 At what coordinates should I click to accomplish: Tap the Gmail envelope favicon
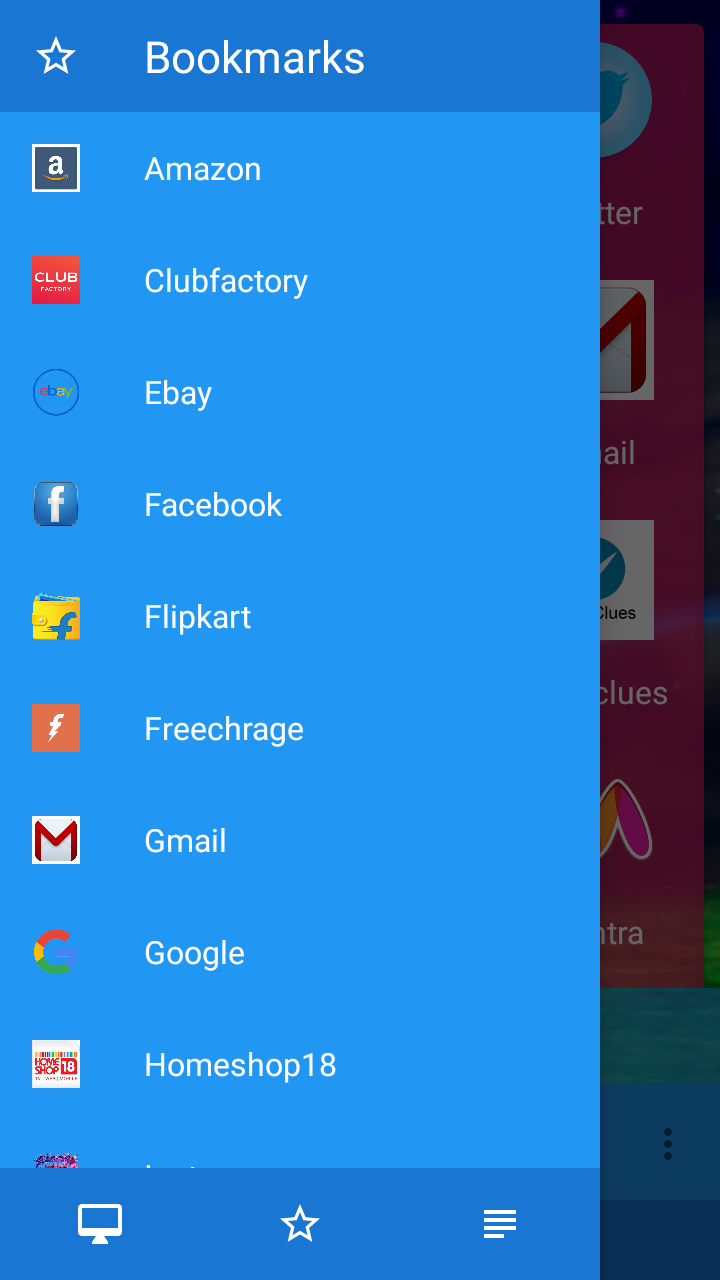pyautogui.click(x=55, y=840)
